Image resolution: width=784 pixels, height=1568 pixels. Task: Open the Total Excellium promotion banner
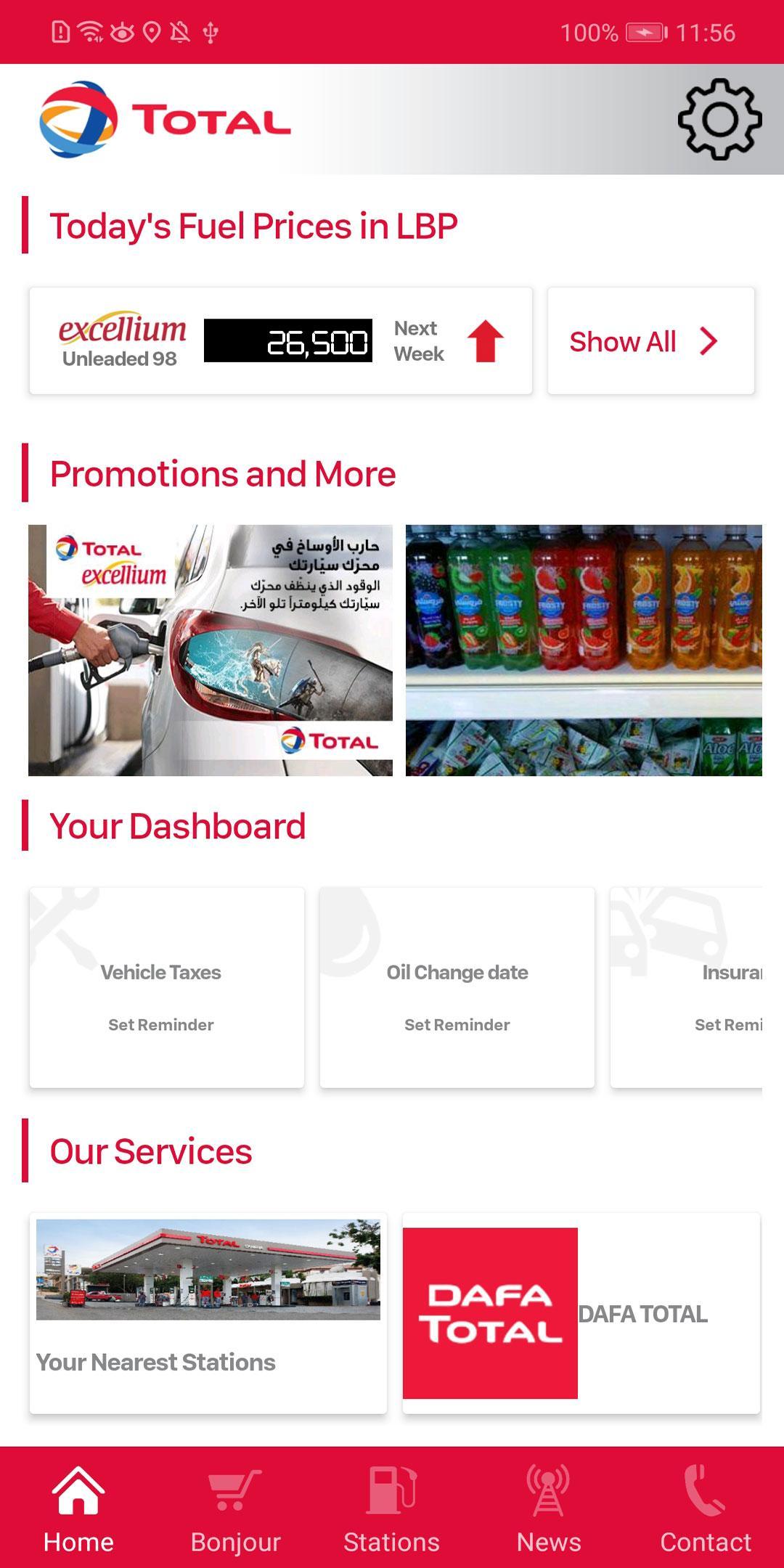(x=211, y=650)
